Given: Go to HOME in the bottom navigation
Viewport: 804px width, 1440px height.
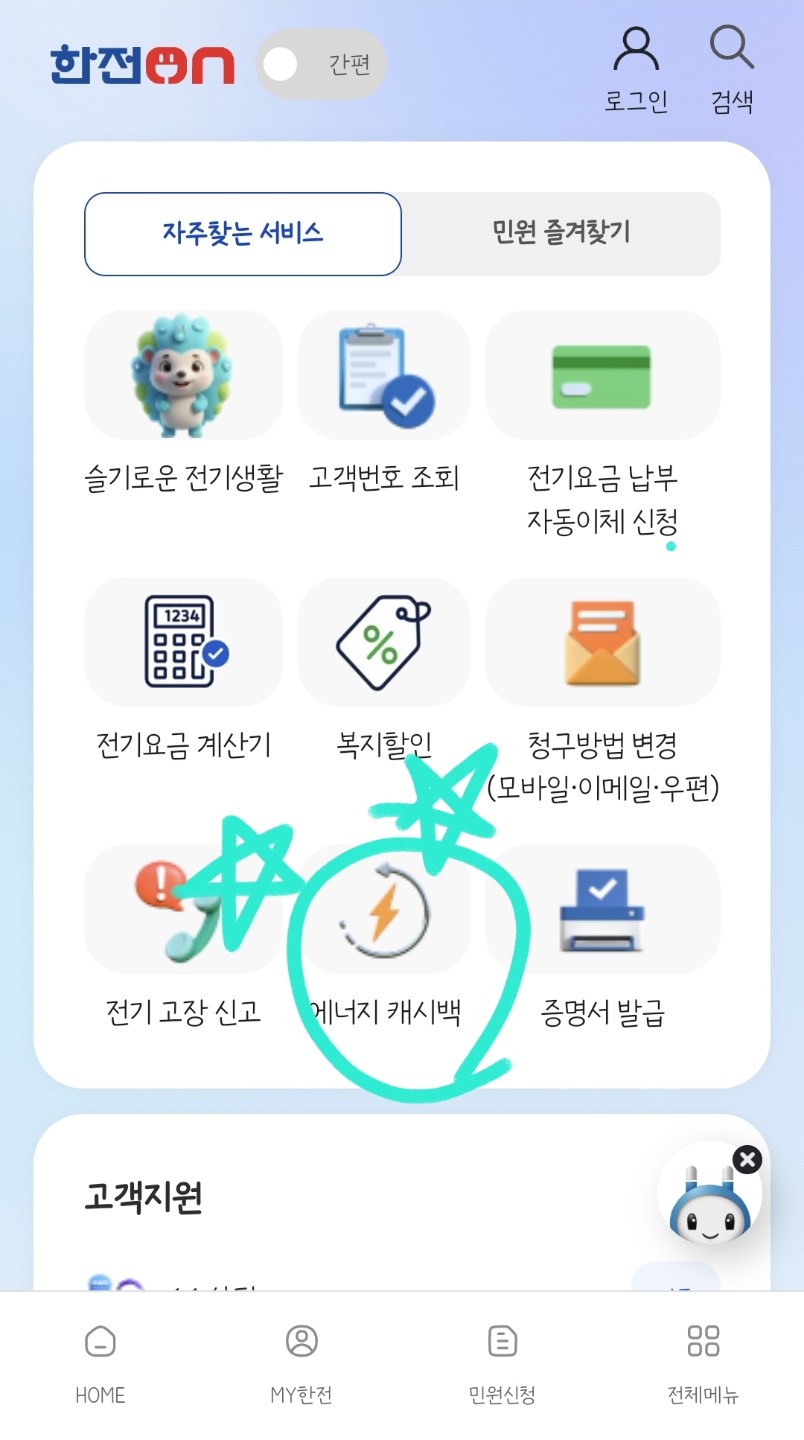Looking at the screenshot, I should pyautogui.click(x=99, y=1360).
